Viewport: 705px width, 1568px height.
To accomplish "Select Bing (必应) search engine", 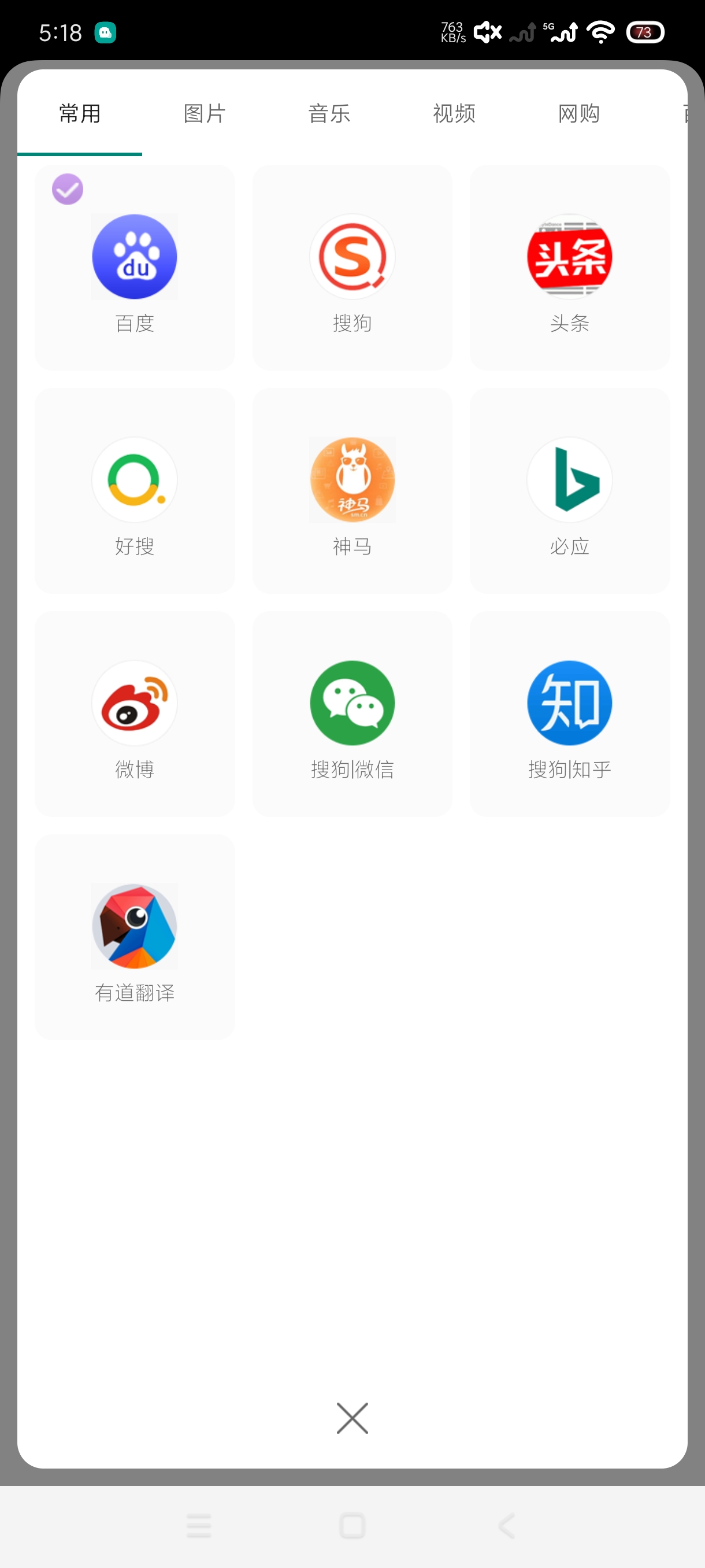I will pyautogui.click(x=569, y=491).
